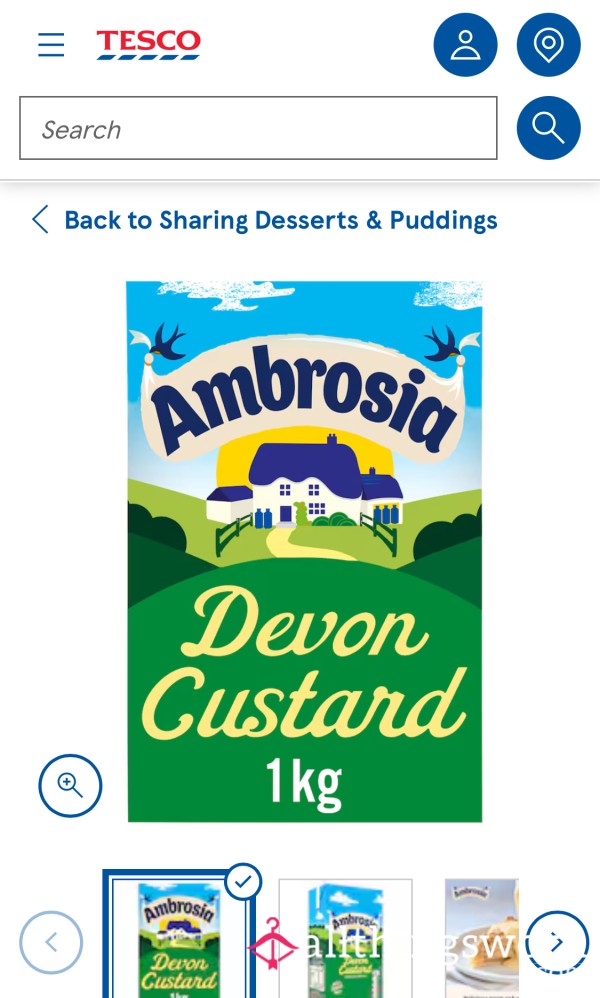Go to the Tesco homepage via logo
Screen dimensions: 600x998
[x=148, y=44]
